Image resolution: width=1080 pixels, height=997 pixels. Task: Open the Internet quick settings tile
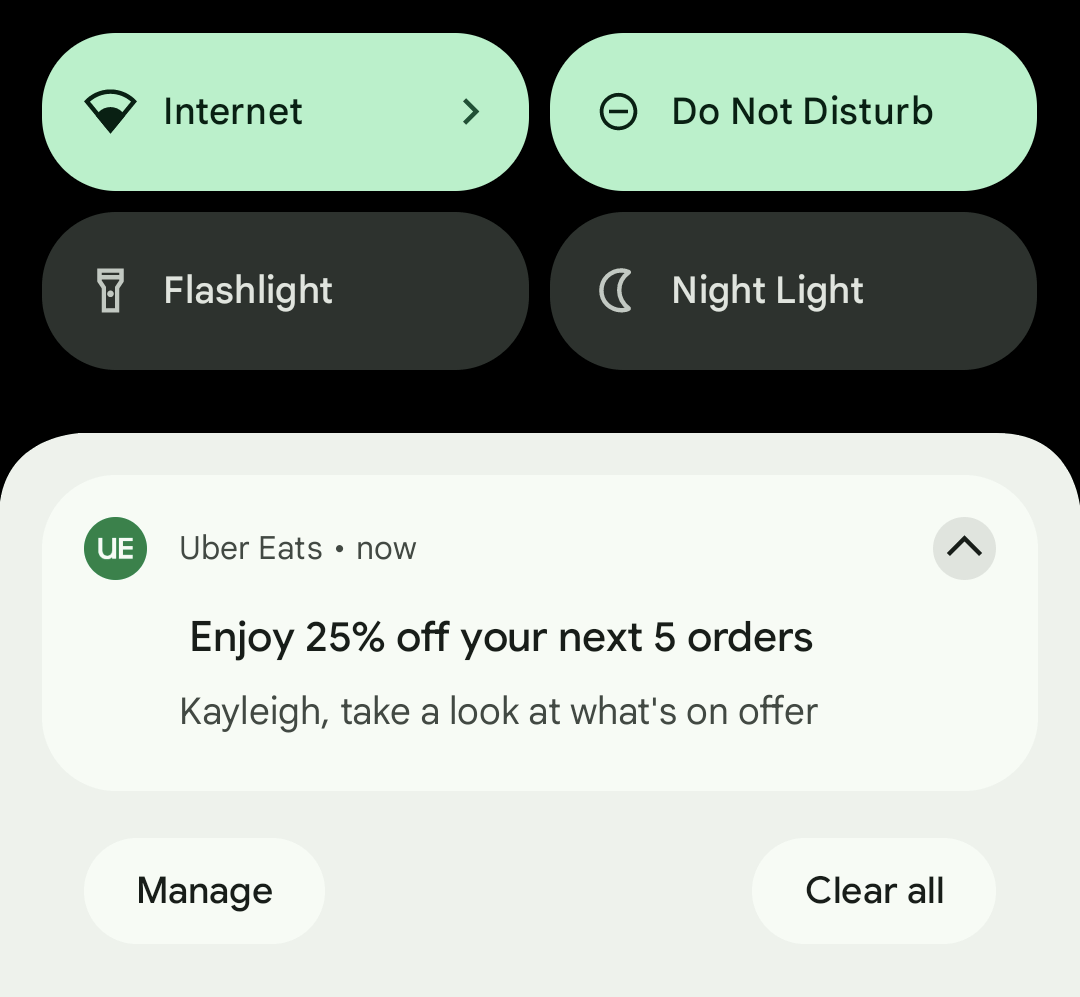tap(285, 112)
